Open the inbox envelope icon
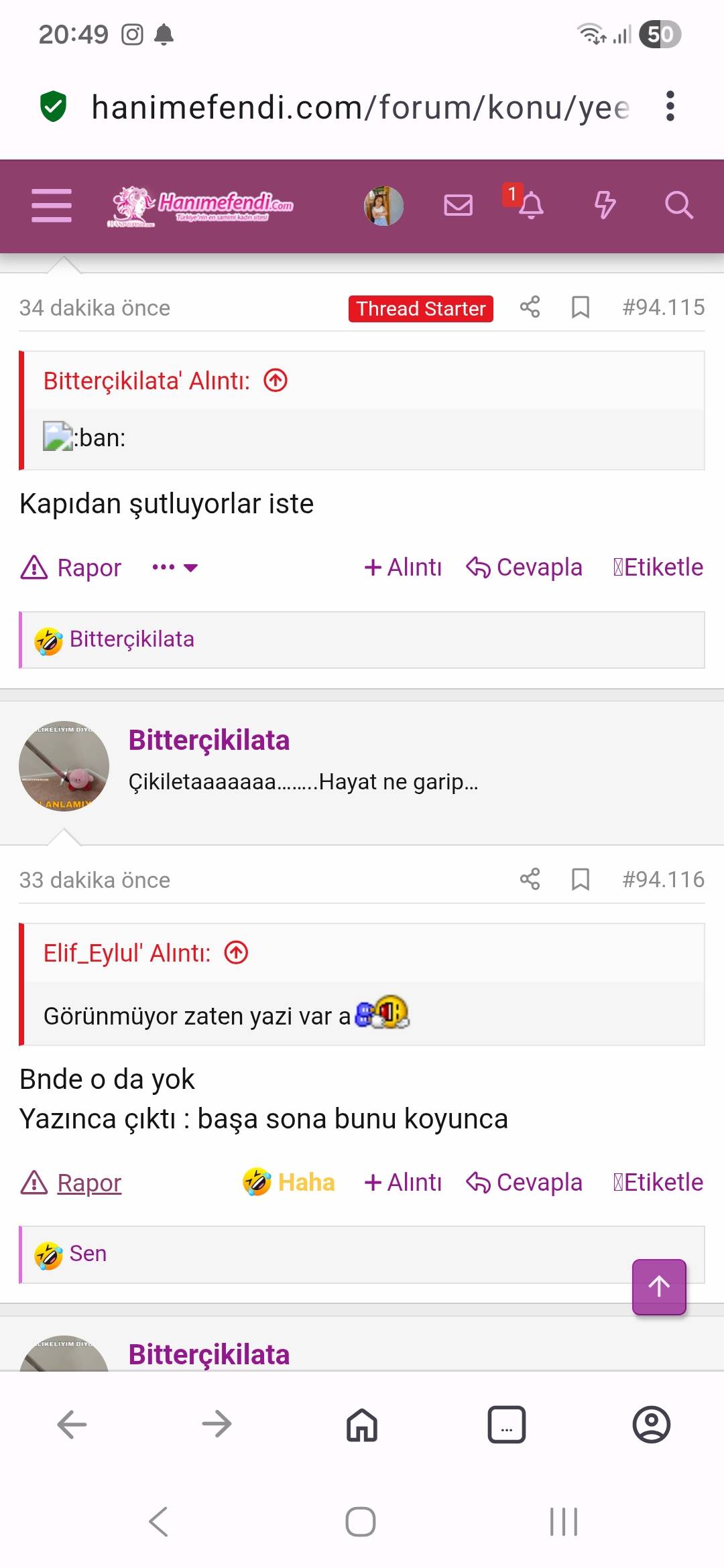This screenshot has height=1568, width=724. pyautogui.click(x=458, y=205)
